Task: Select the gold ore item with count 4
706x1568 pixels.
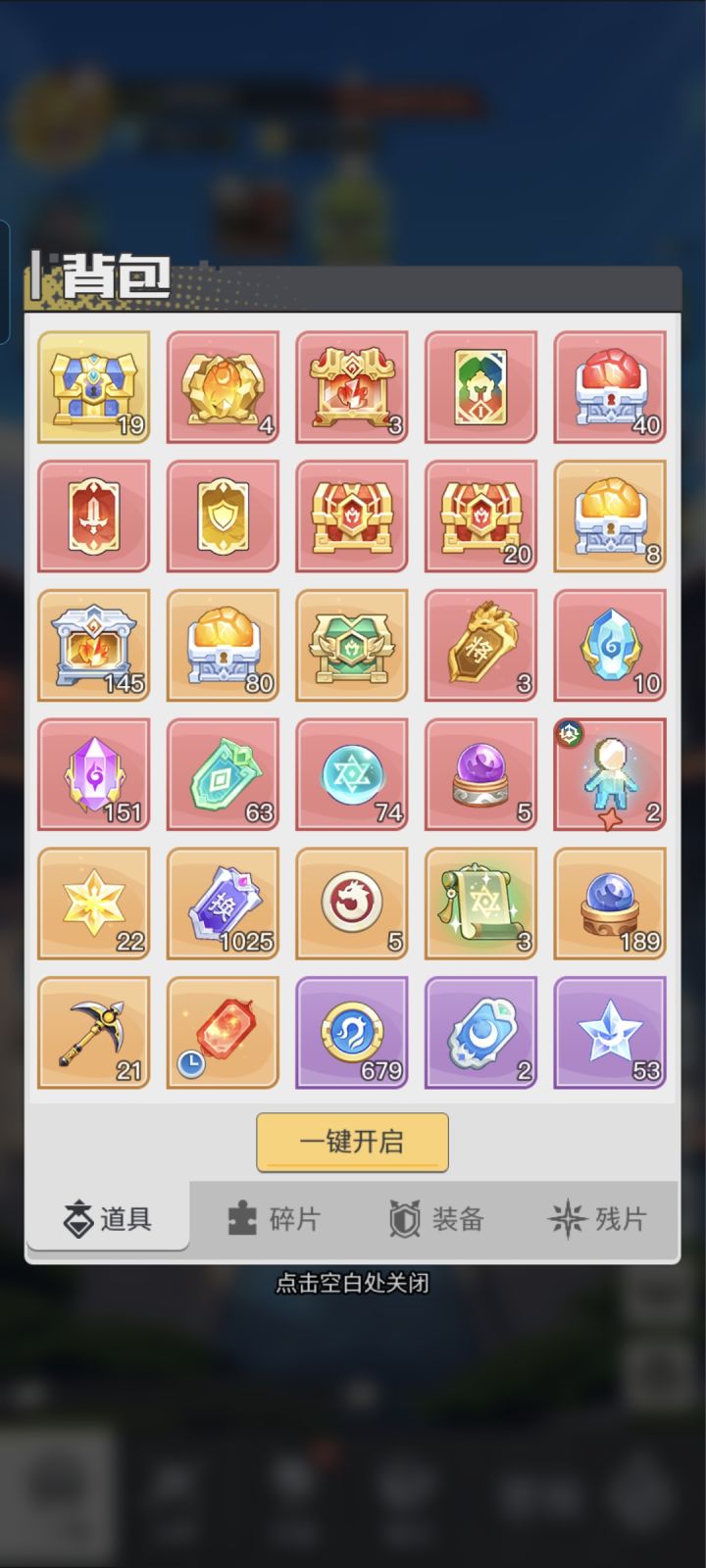Action: tap(223, 387)
